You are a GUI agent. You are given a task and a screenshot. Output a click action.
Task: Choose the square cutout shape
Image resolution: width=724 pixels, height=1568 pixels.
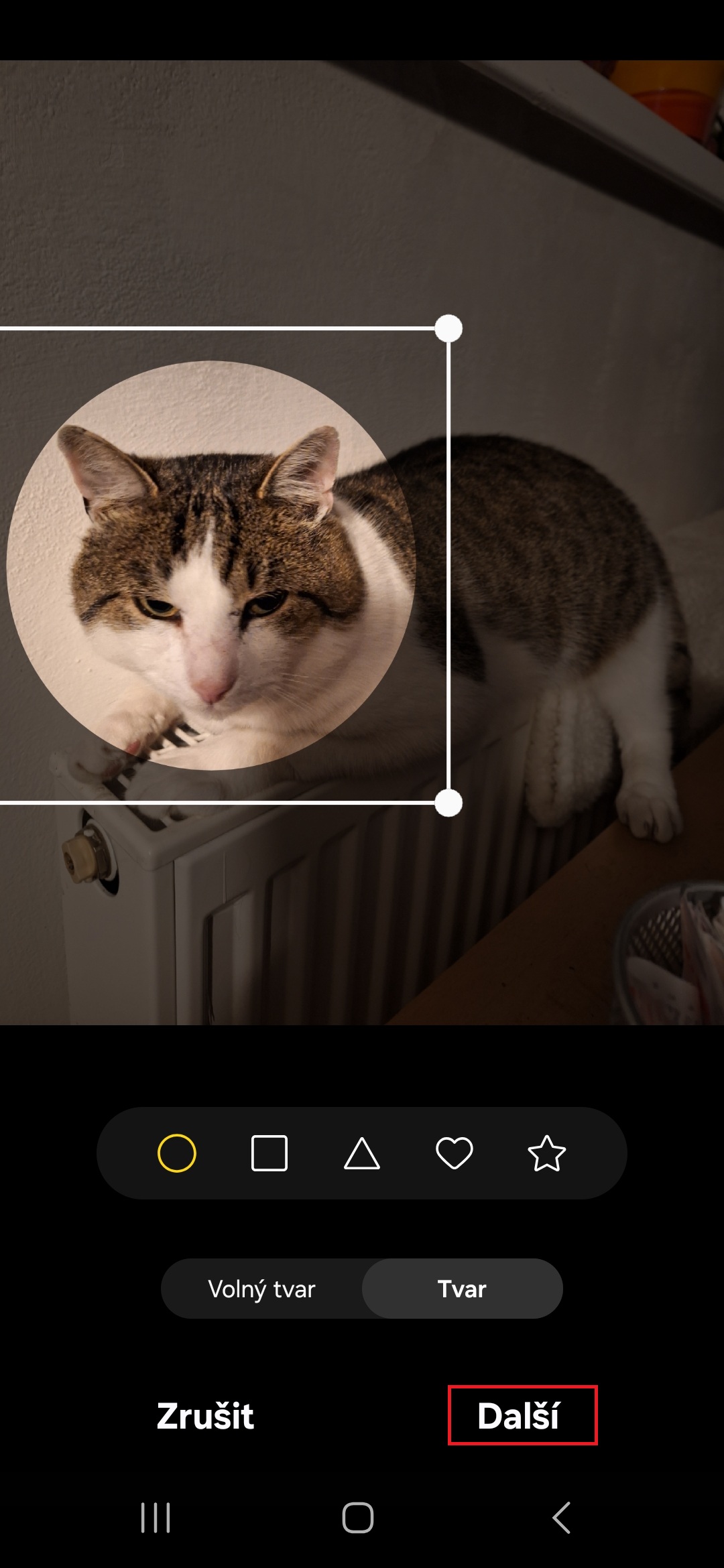click(269, 1153)
